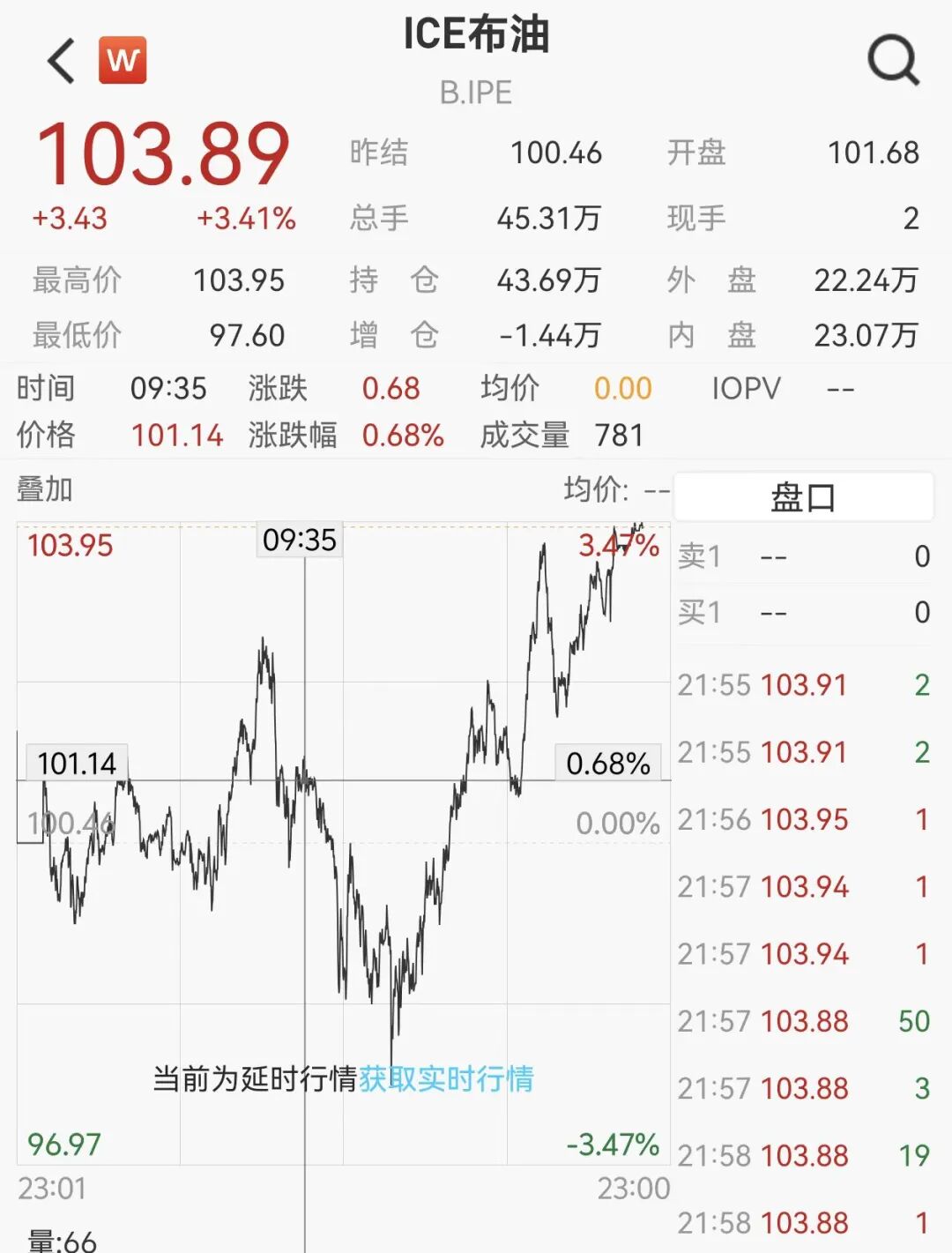
Task: Open the 叠加 overlay option
Action: (x=44, y=489)
